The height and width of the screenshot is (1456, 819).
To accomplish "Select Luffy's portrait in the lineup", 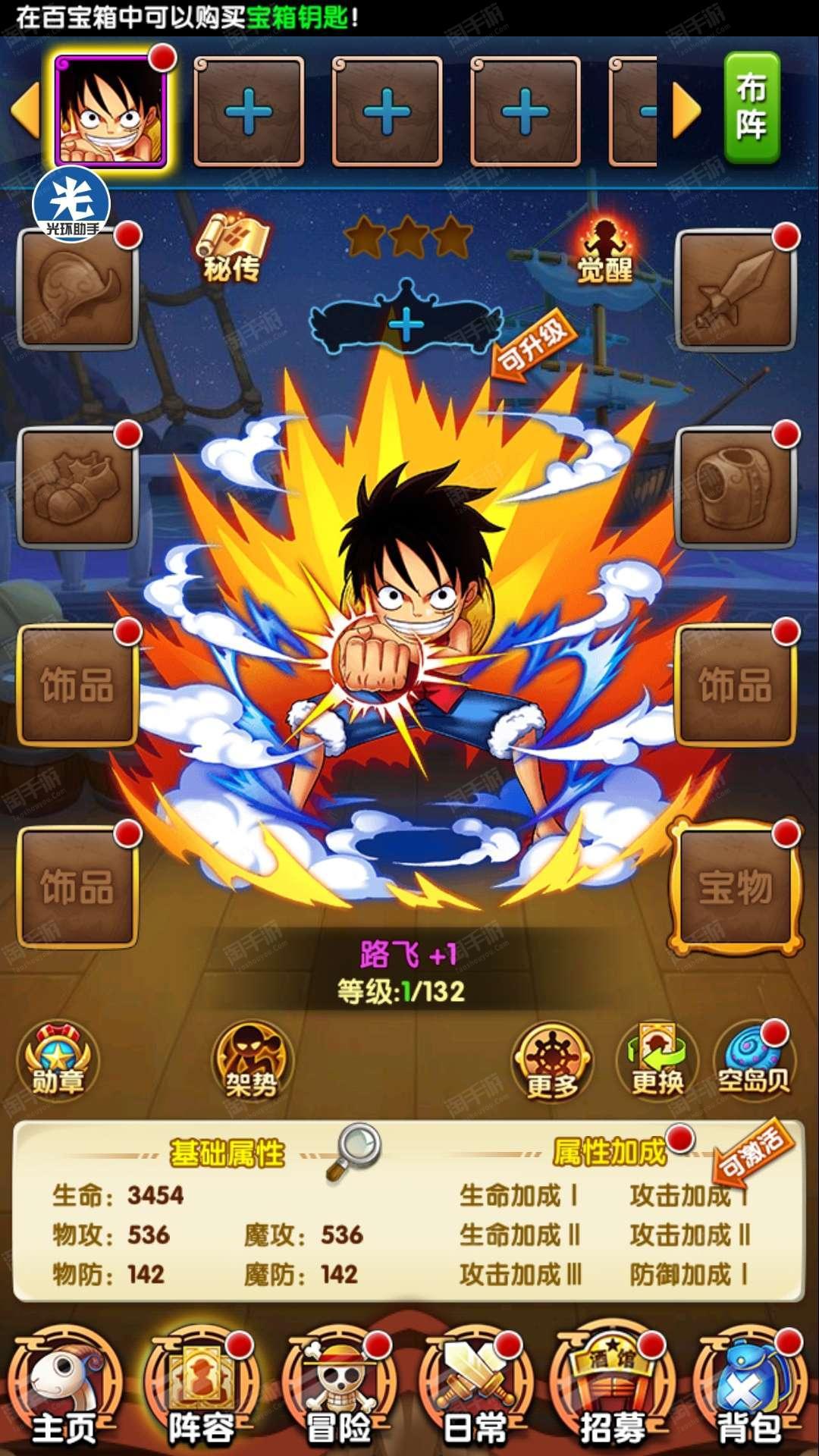I will click(x=111, y=112).
